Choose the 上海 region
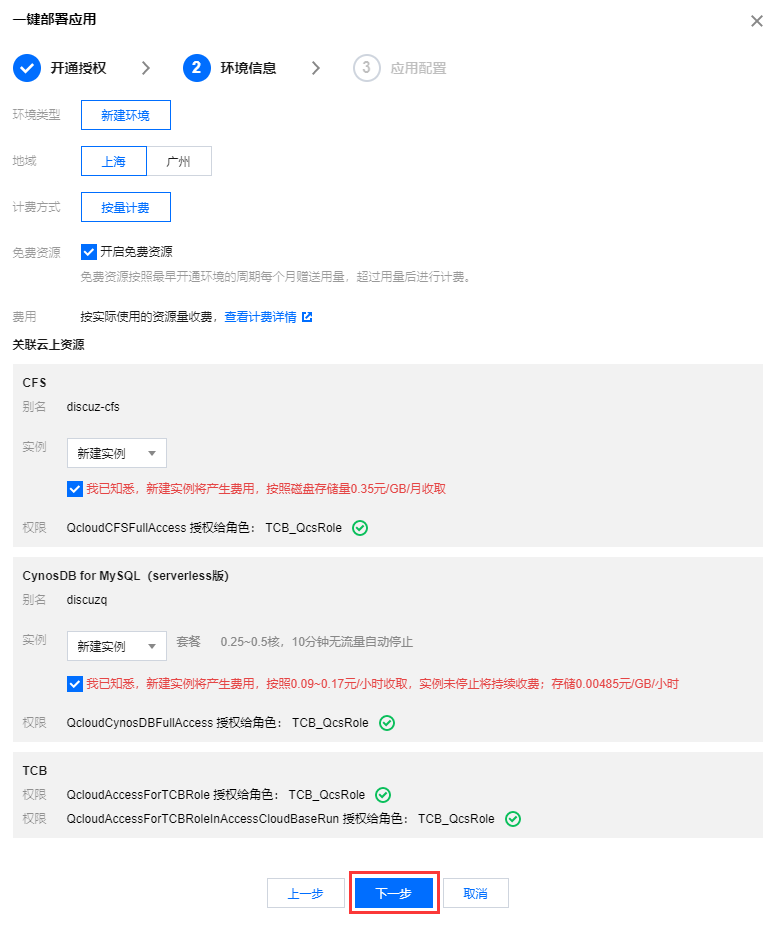 click(x=114, y=161)
